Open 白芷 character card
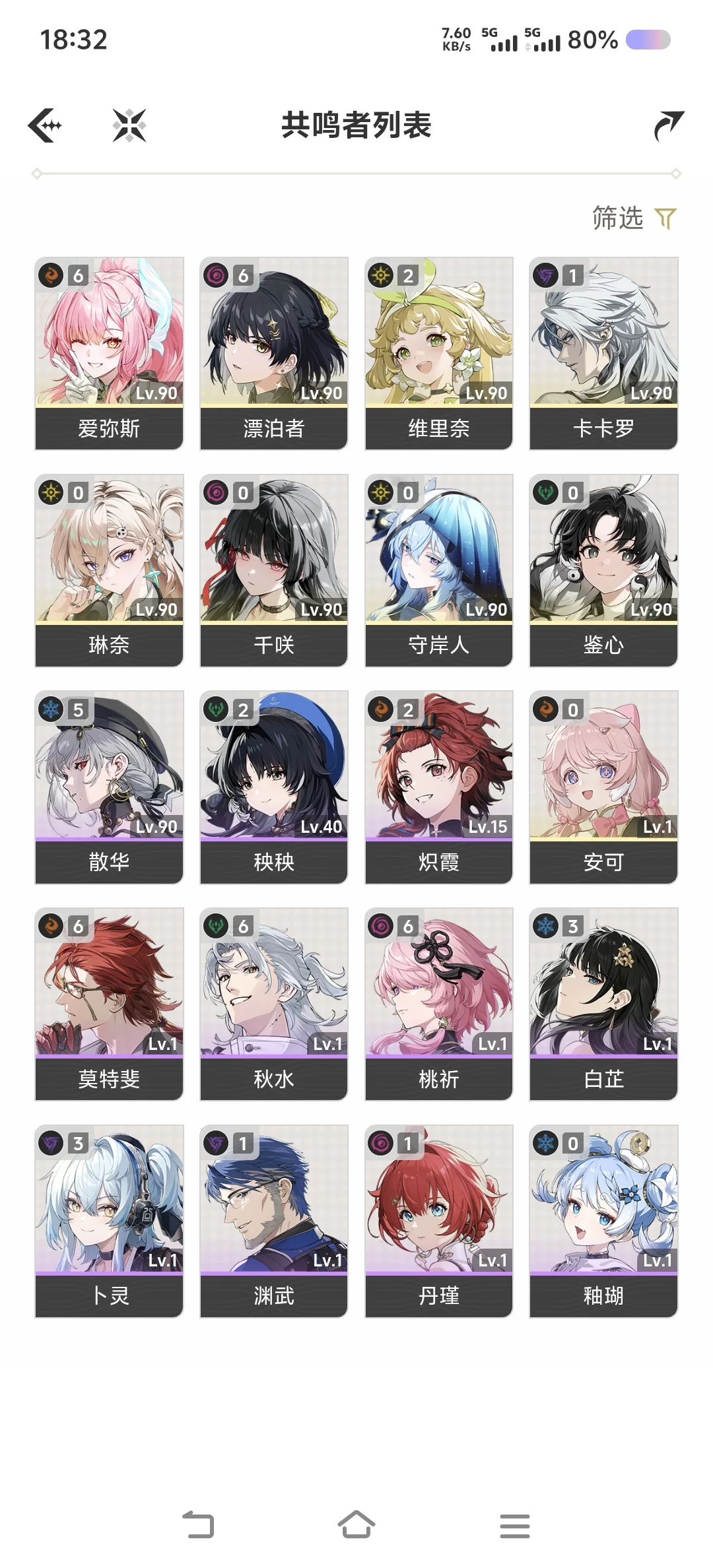This screenshot has width=713, height=1568. click(603, 1004)
